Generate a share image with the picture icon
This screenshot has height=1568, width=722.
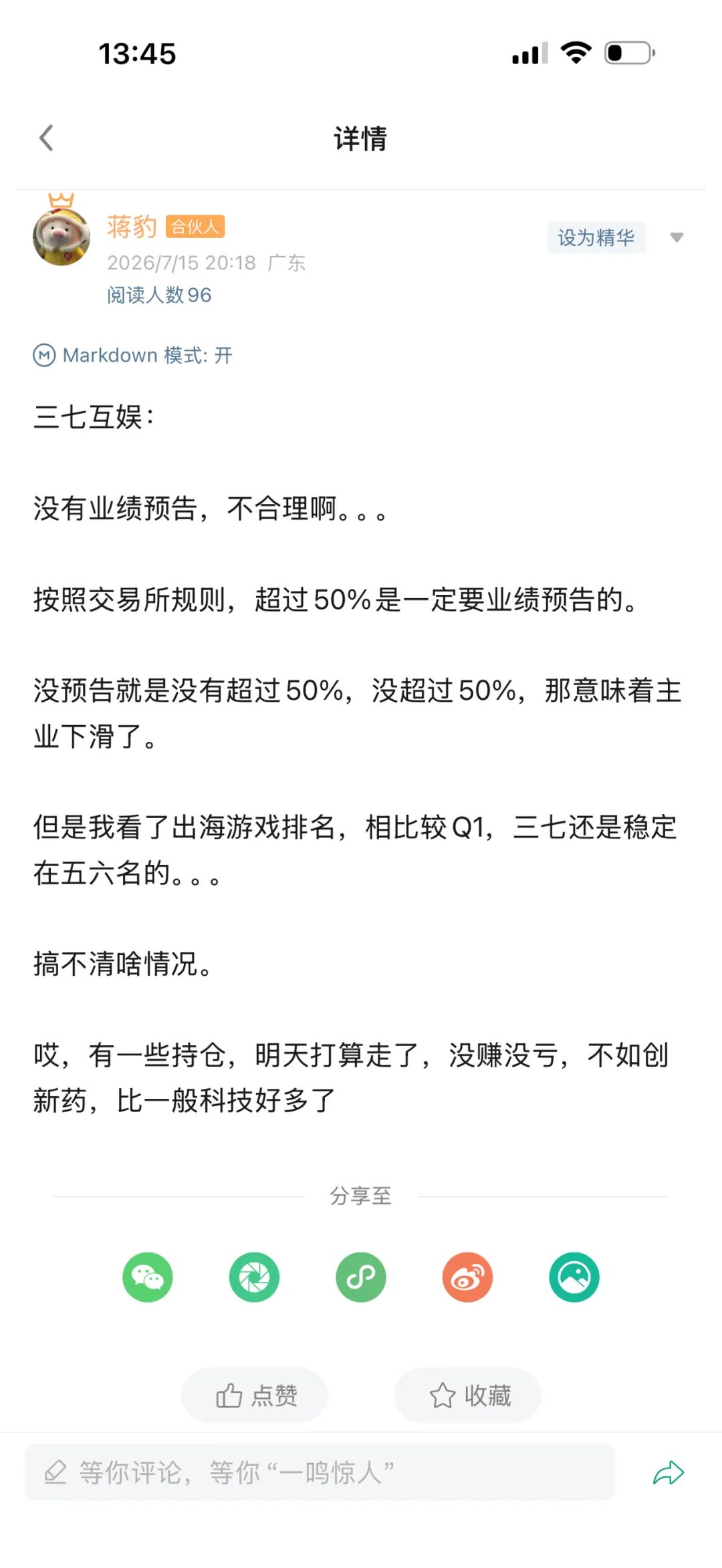574,1277
